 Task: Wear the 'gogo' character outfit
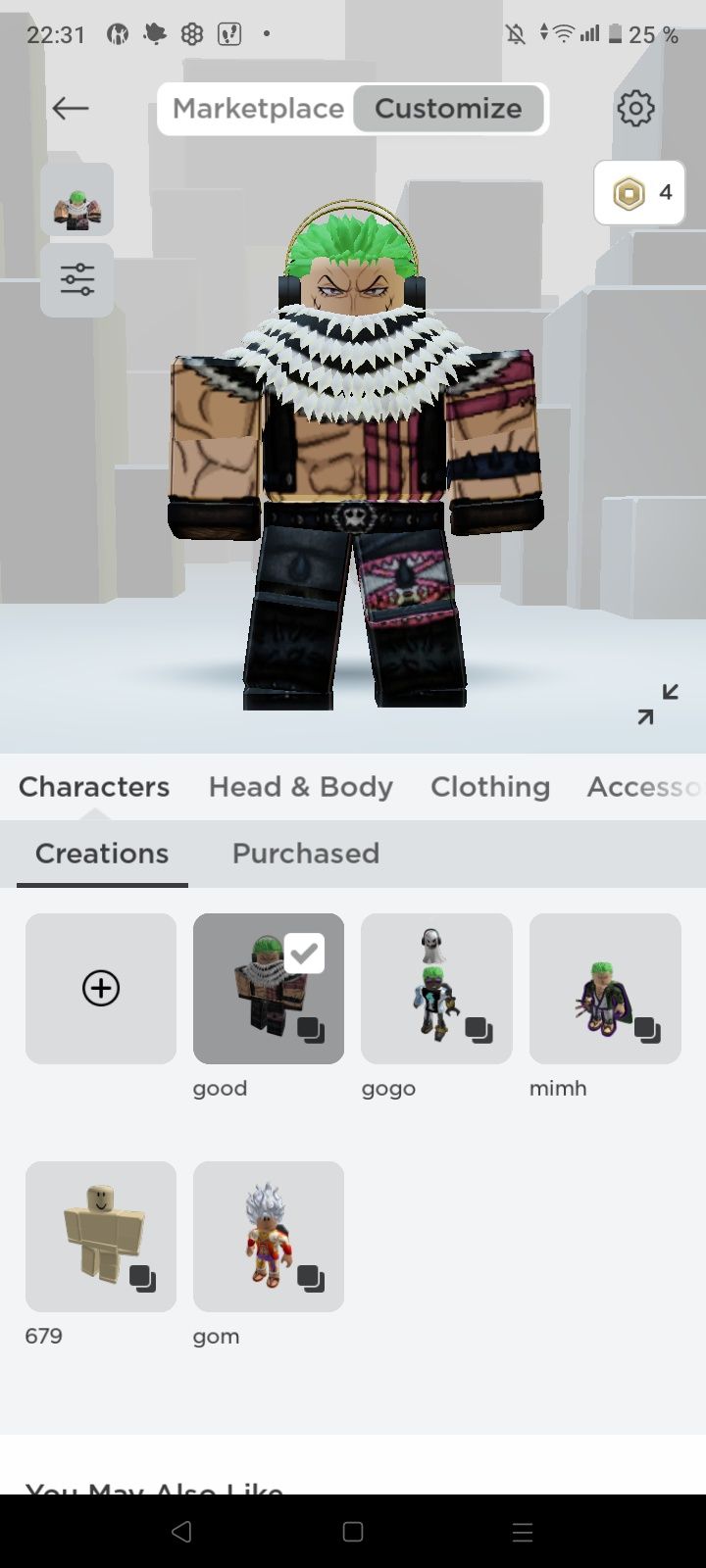coord(436,988)
